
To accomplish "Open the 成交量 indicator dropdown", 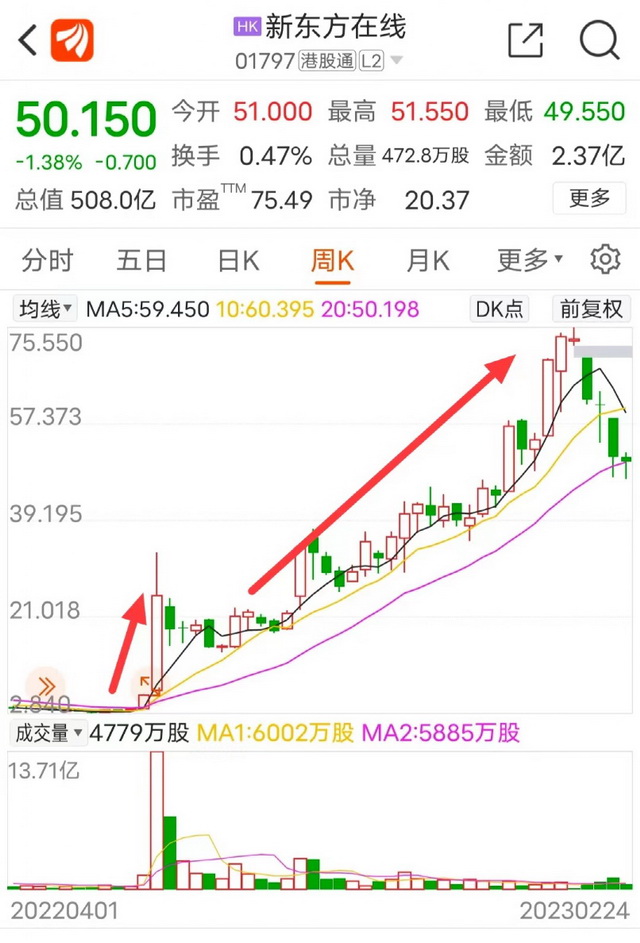I will click(48, 733).
